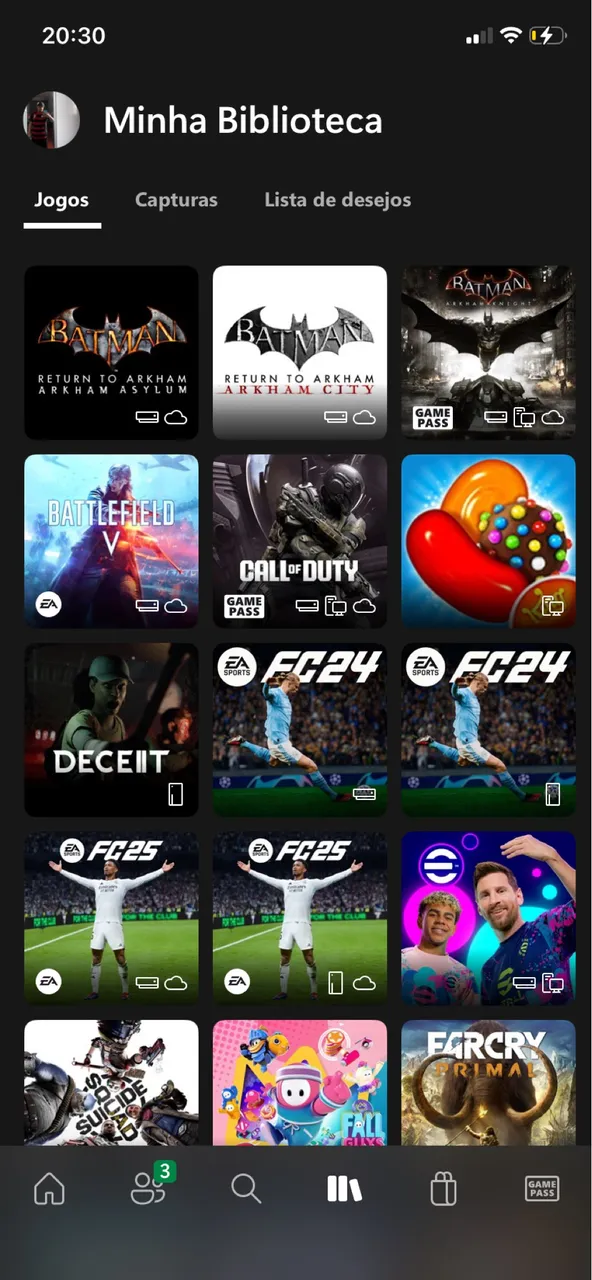Viewport: 592px width, 1280px height.
Task: Open the eFootball tile with Messi
Action: [x=488, y=919]
